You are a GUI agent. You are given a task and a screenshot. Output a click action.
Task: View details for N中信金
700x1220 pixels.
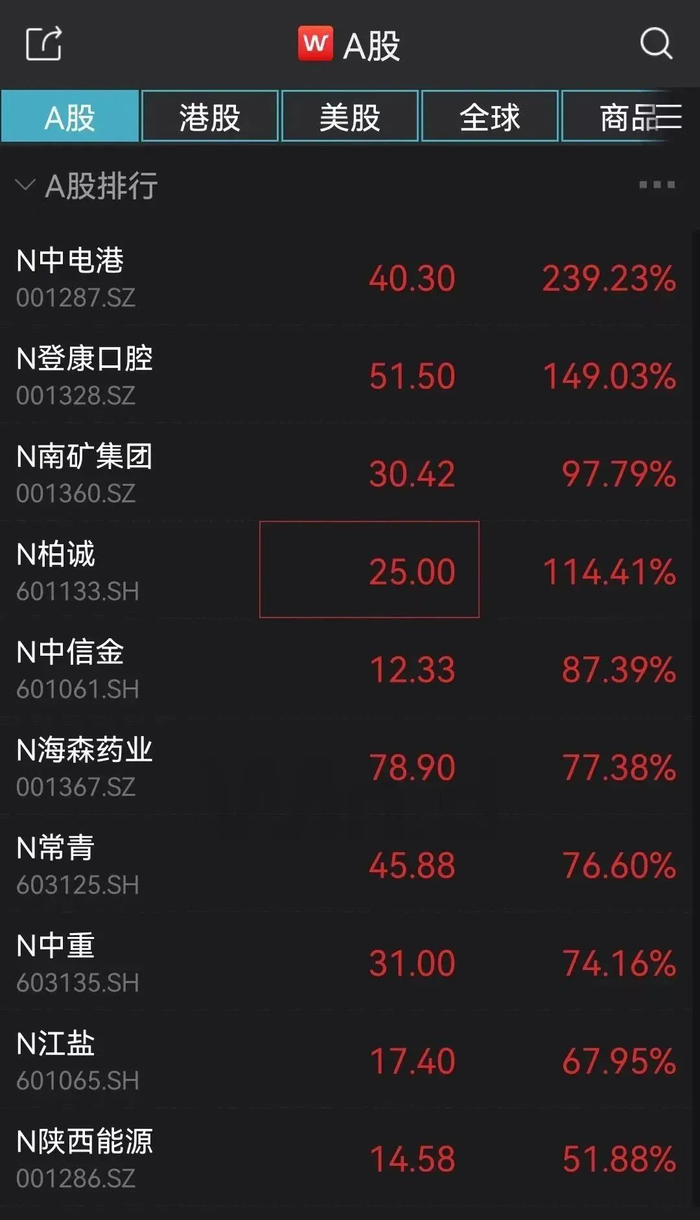(x=350, y=668)
